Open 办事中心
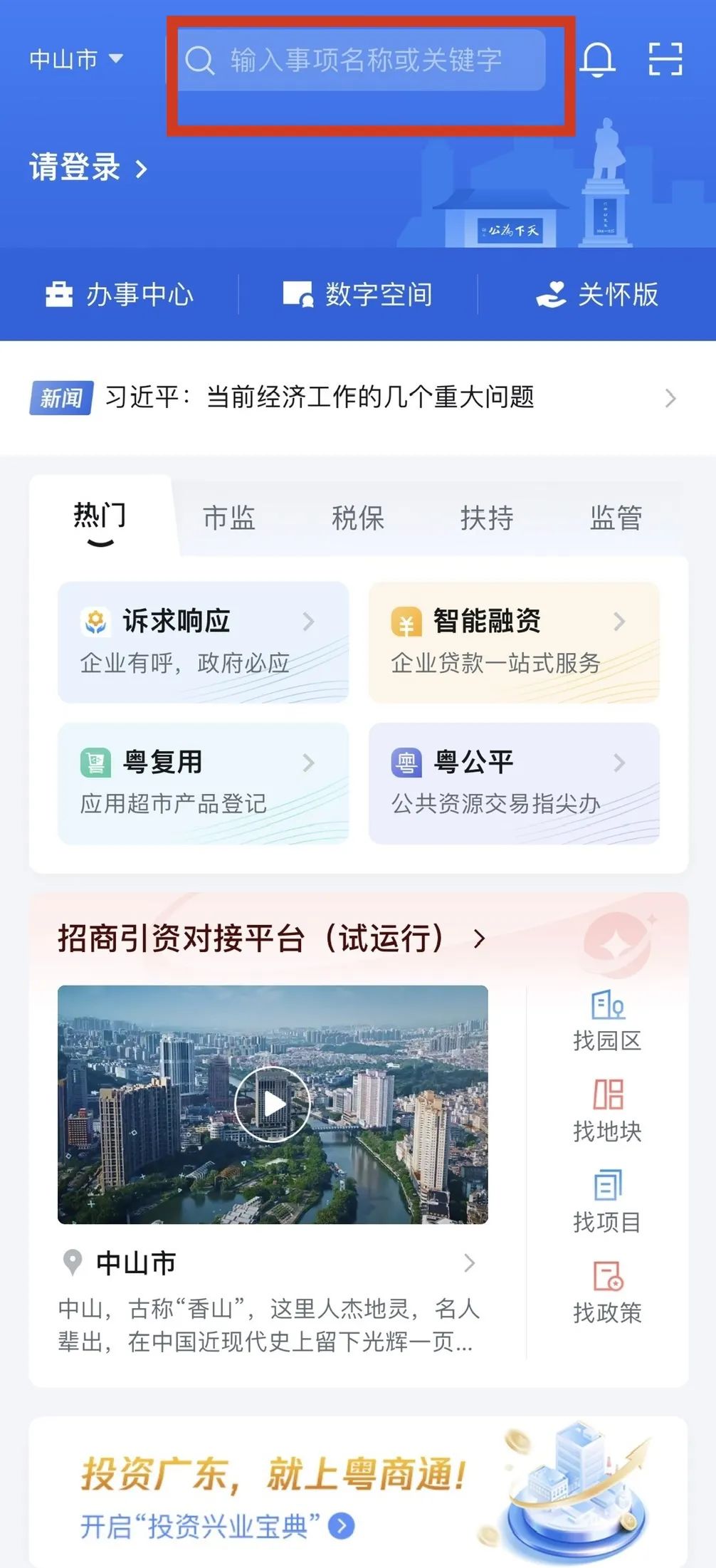Image resolution: width=716 pixels, height=1568 pixels. (x=119, y=294)
